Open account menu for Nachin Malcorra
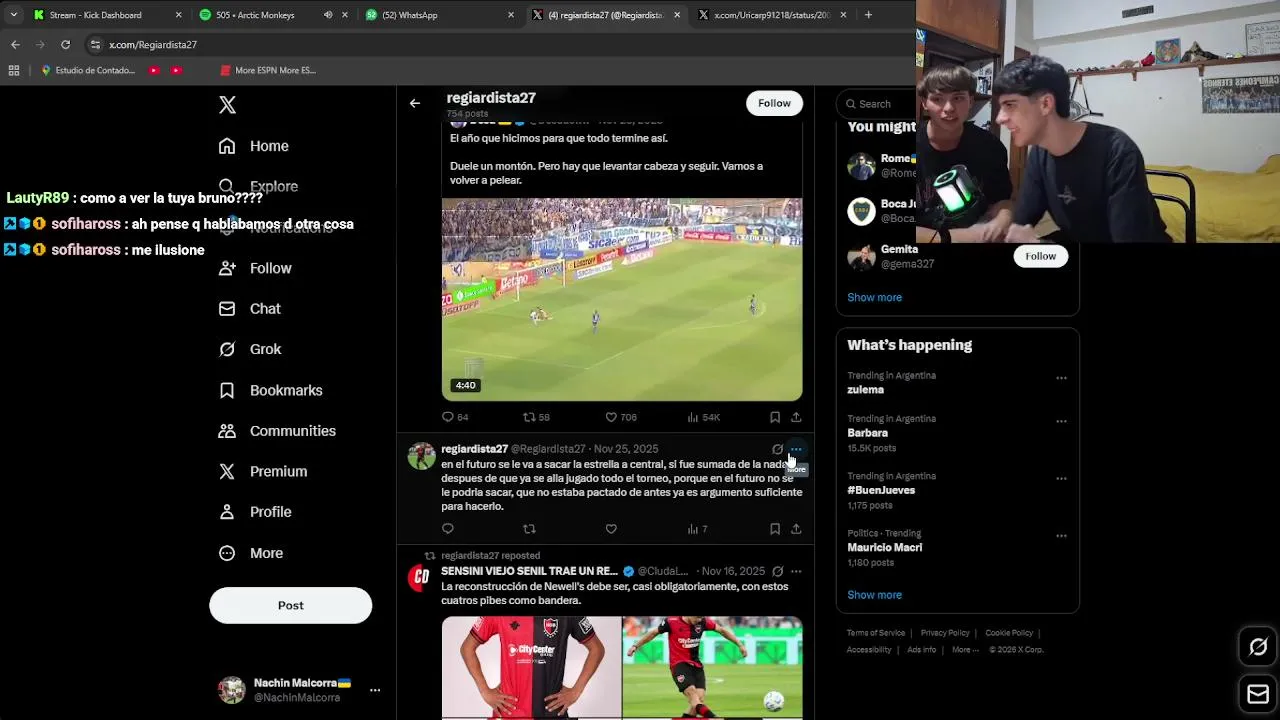The width and height of the screenshot is (1280, 720). (x=375, y=690)
